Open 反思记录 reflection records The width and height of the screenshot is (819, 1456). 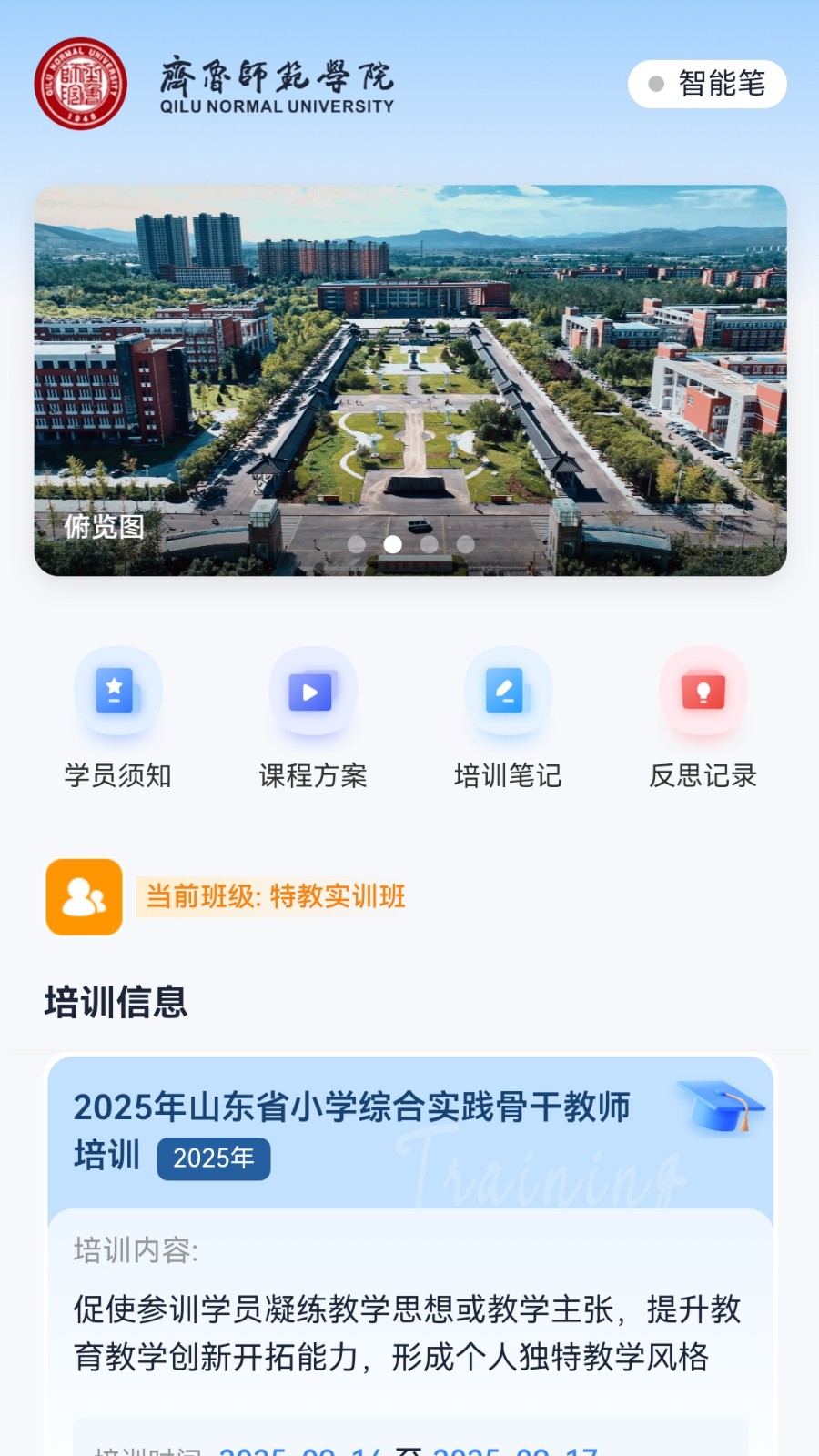703,719
